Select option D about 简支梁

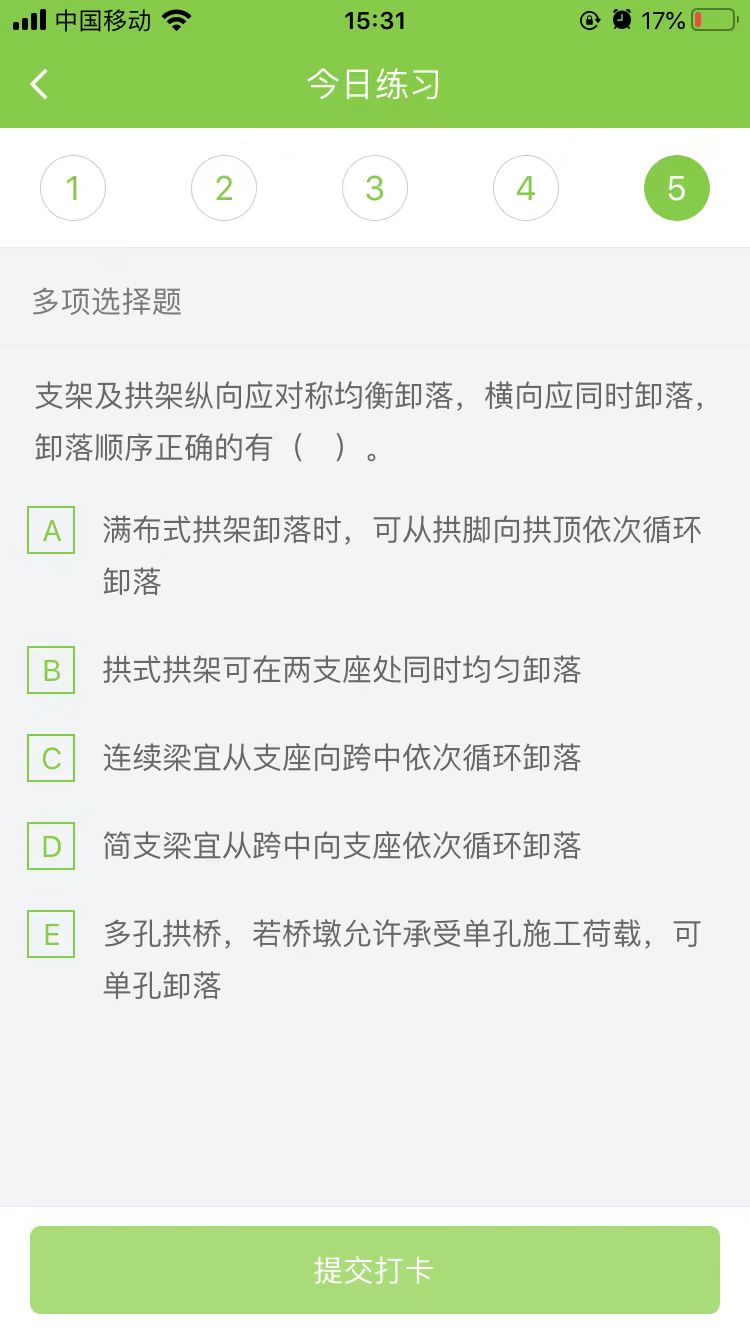51,846
